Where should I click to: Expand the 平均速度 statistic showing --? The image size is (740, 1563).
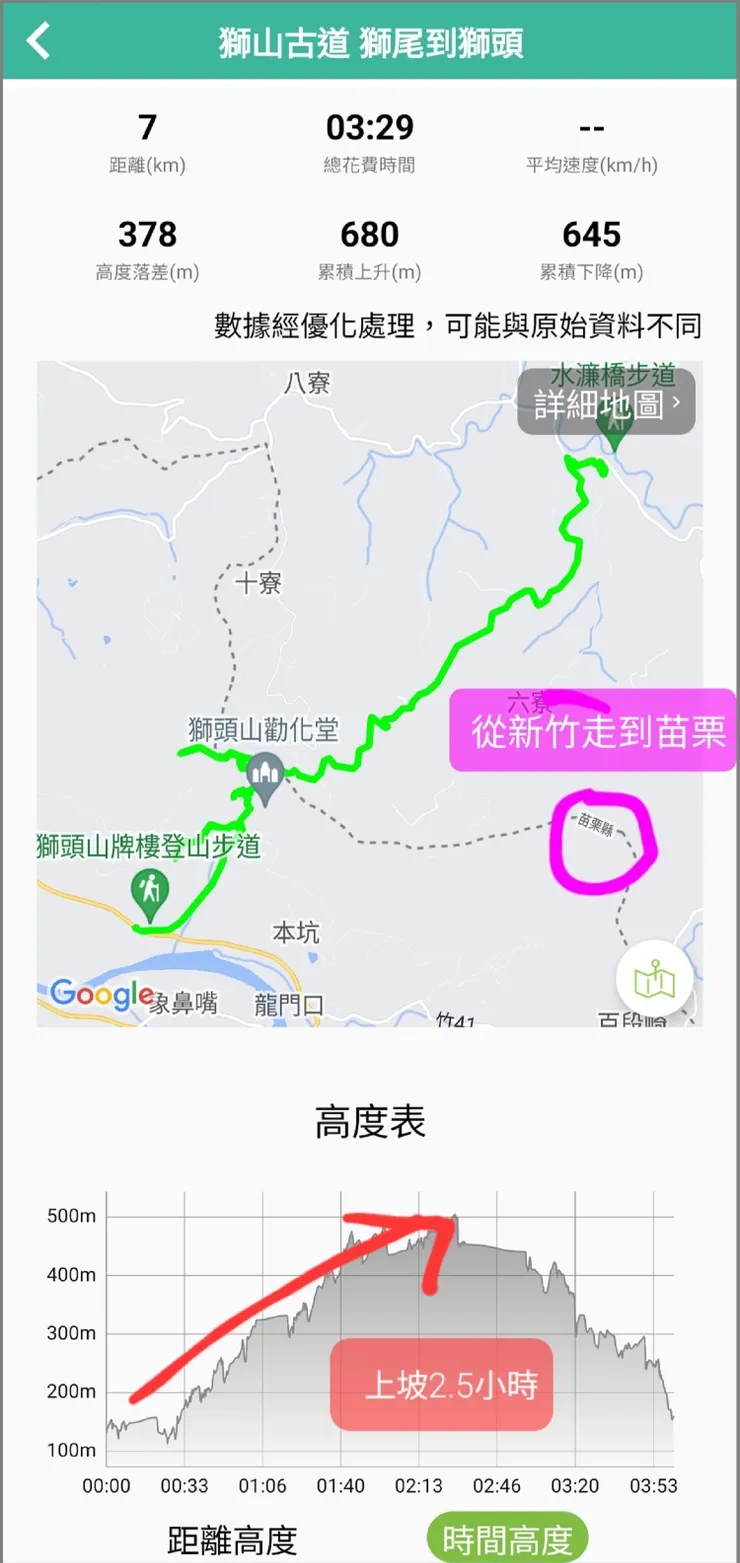[593, 140]
